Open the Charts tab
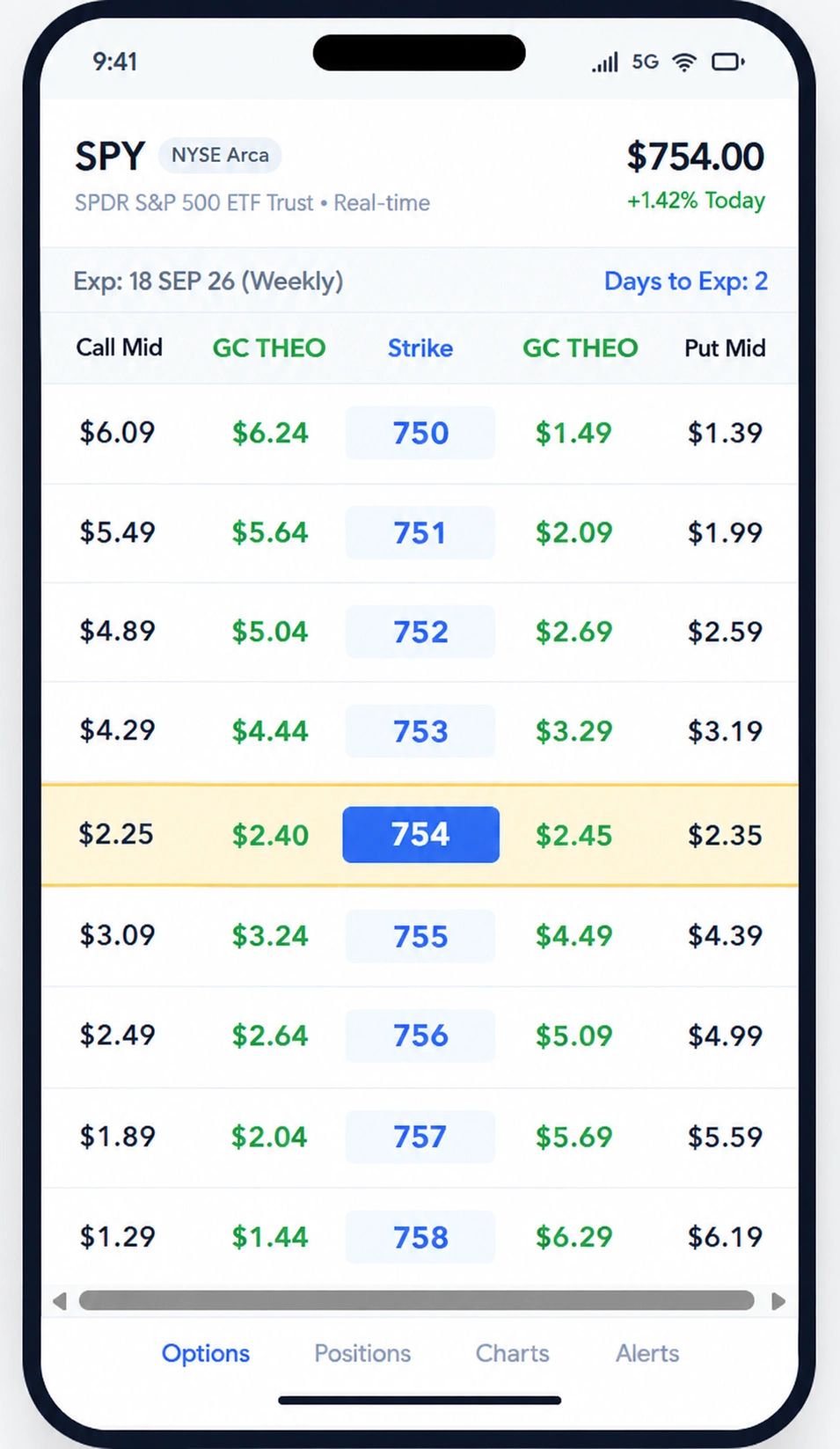 [x=512, y=1352]
